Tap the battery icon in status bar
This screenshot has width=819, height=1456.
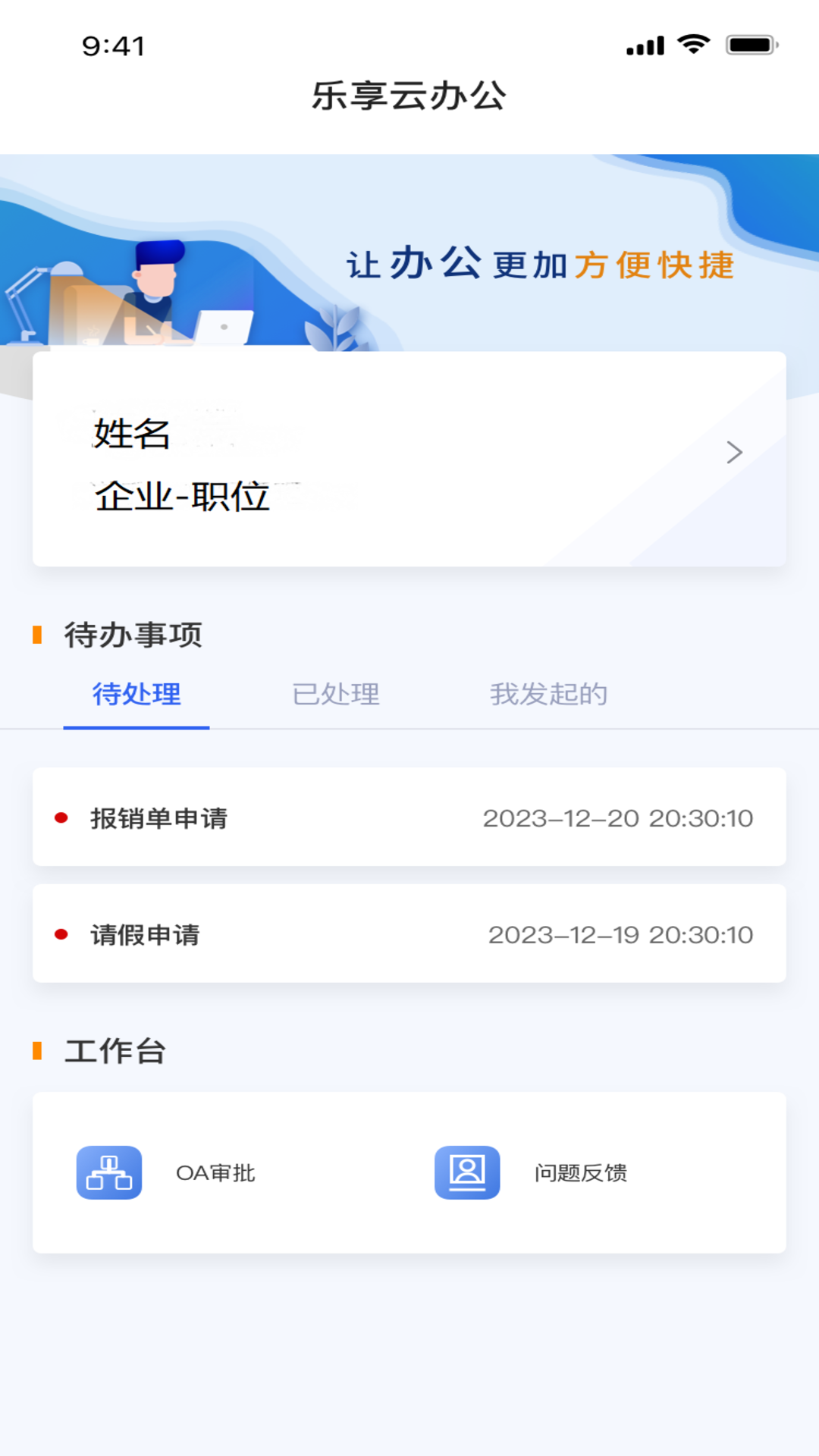[x=749, y=45]
